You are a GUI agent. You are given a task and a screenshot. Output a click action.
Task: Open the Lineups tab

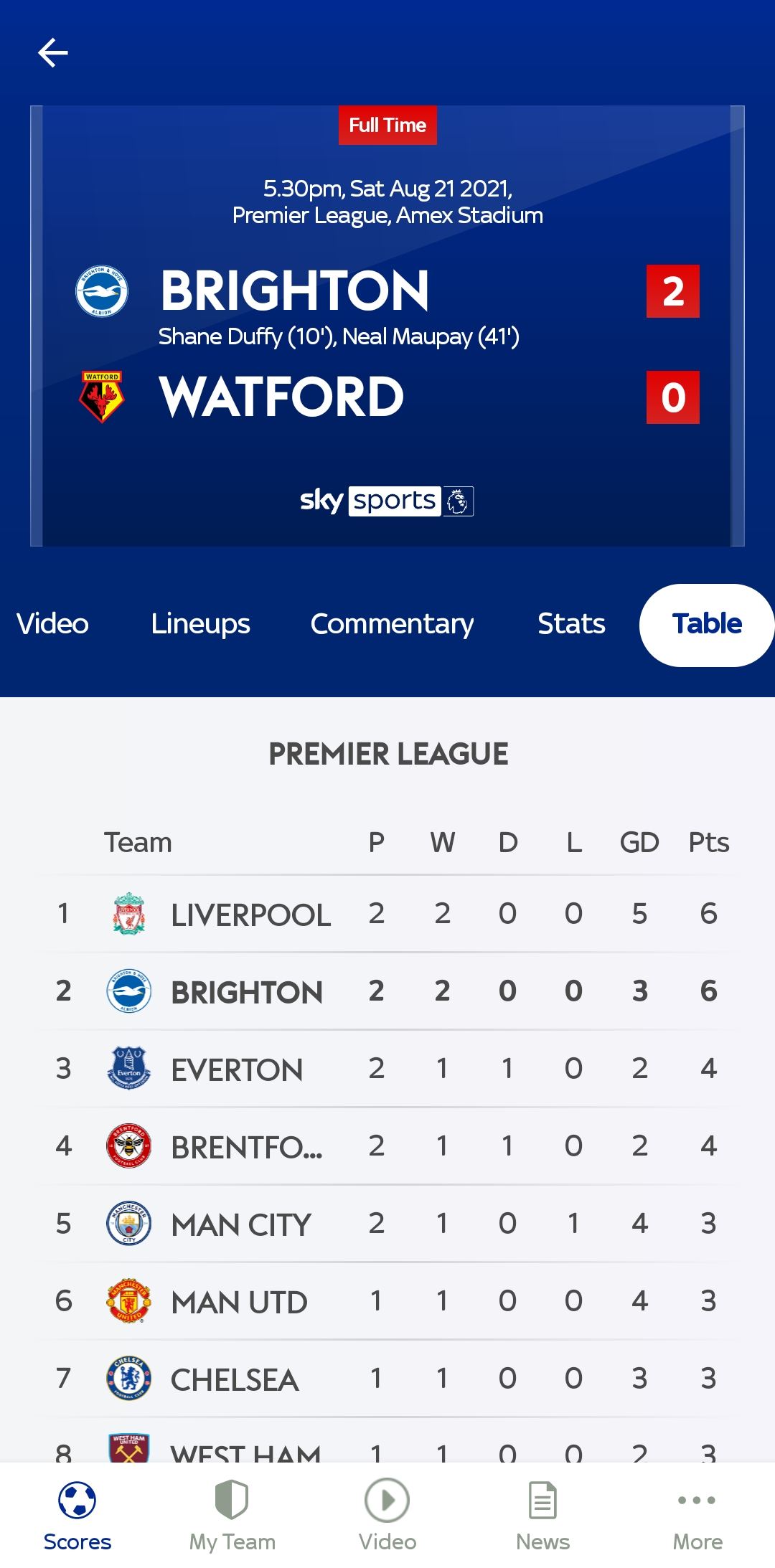[200, 624]
